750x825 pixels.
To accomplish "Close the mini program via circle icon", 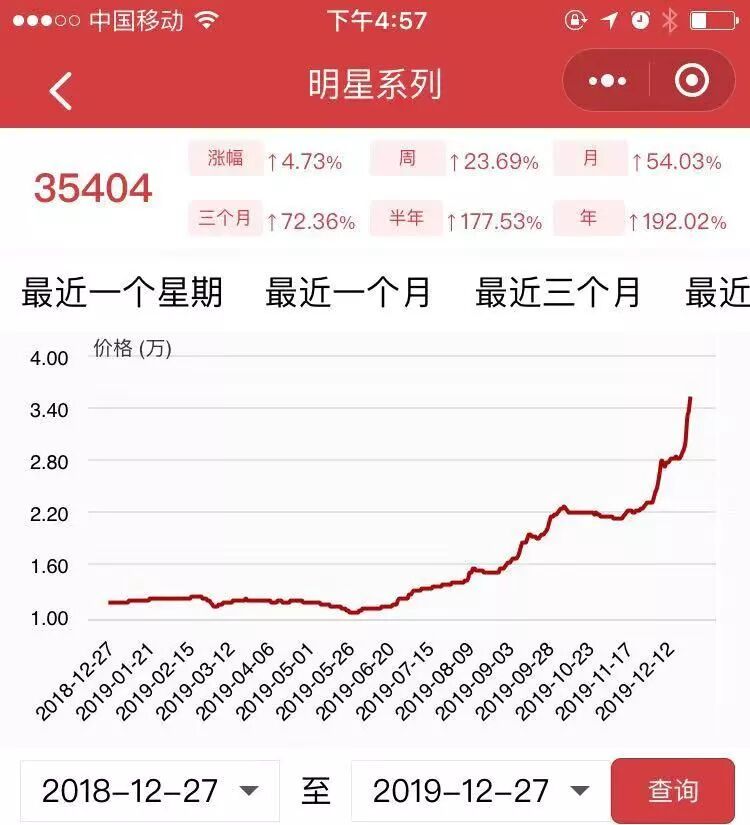I will coord(691,81).
